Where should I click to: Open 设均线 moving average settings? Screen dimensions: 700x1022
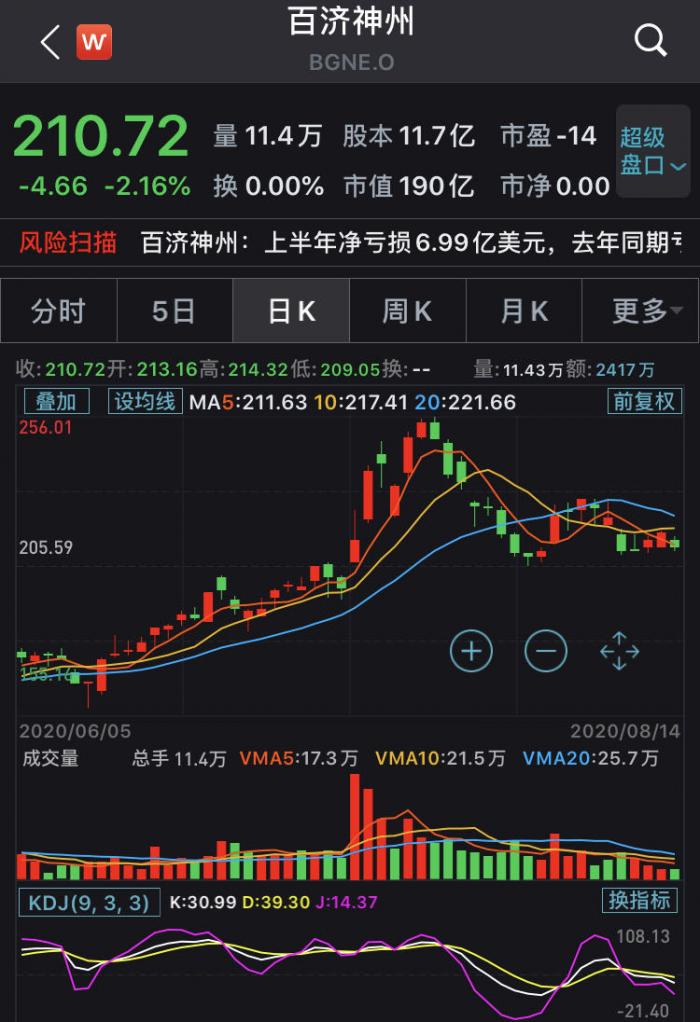144,402
